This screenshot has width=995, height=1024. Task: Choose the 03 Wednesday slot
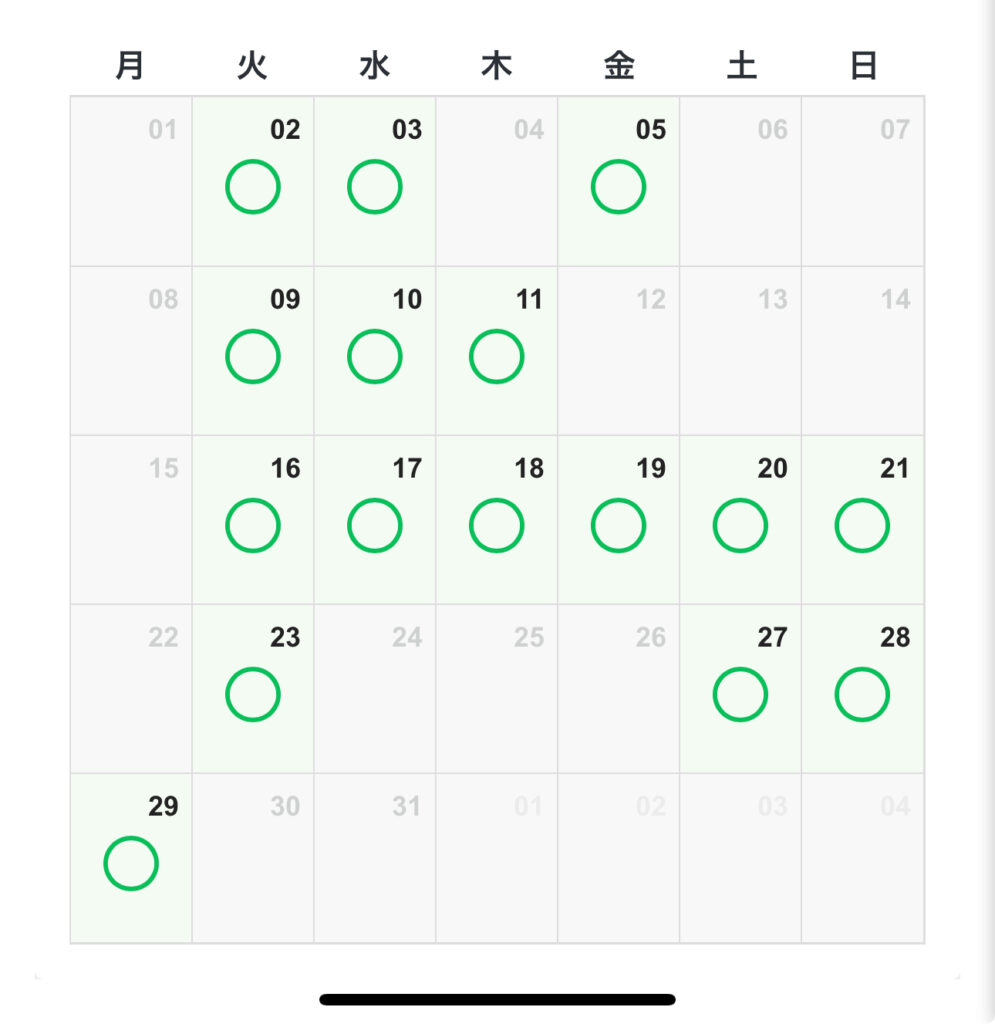click(x=375, y=186)
